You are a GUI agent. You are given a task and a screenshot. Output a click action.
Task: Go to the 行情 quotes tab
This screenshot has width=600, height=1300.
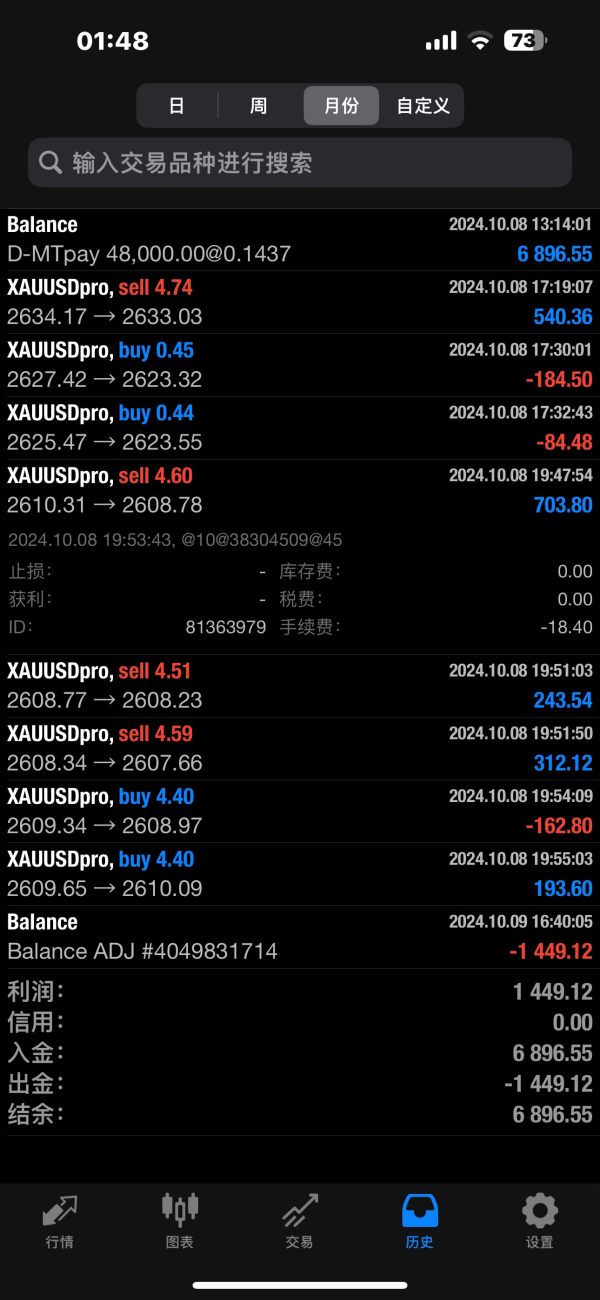(x=60, y=1222)
